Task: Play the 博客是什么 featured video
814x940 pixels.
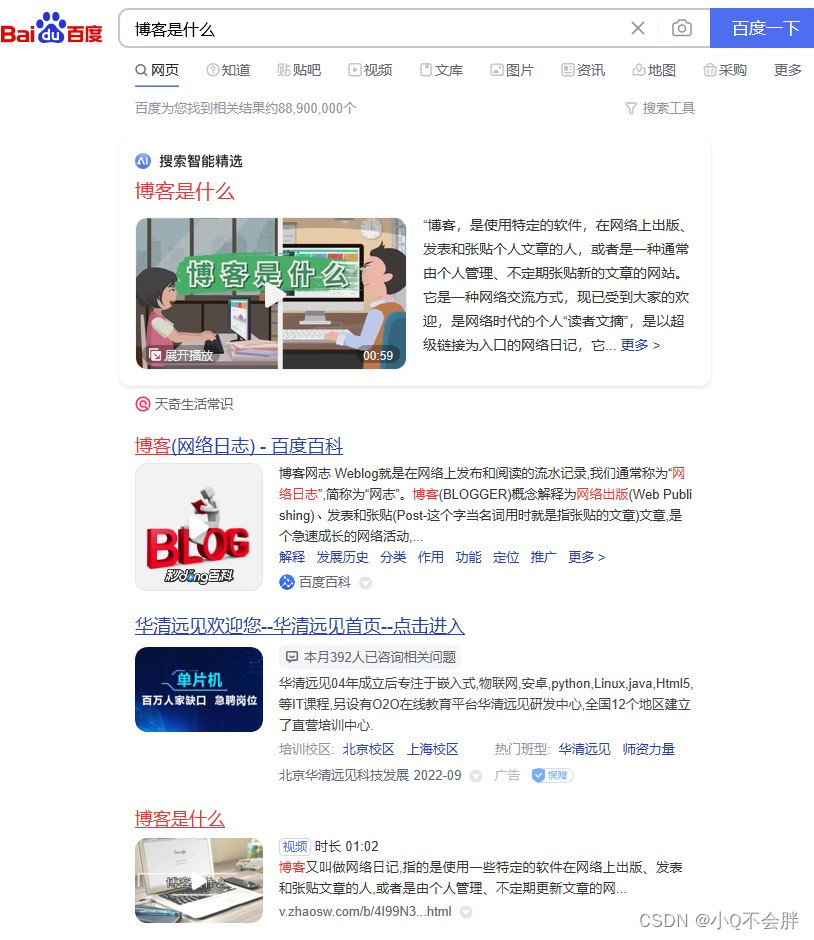Action: [271, 293]
